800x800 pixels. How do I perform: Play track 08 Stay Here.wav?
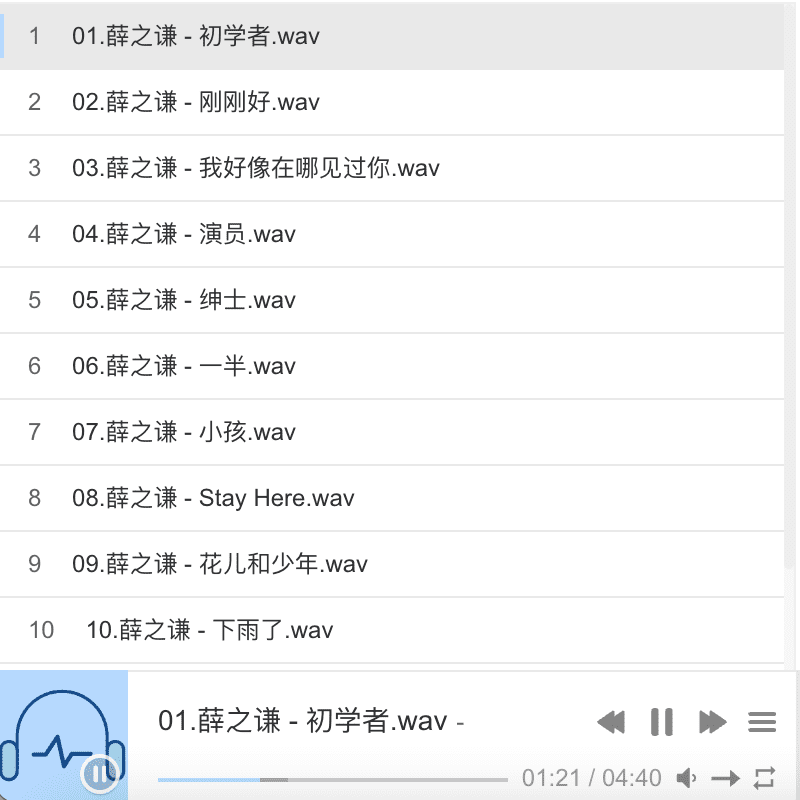point(213,498)
